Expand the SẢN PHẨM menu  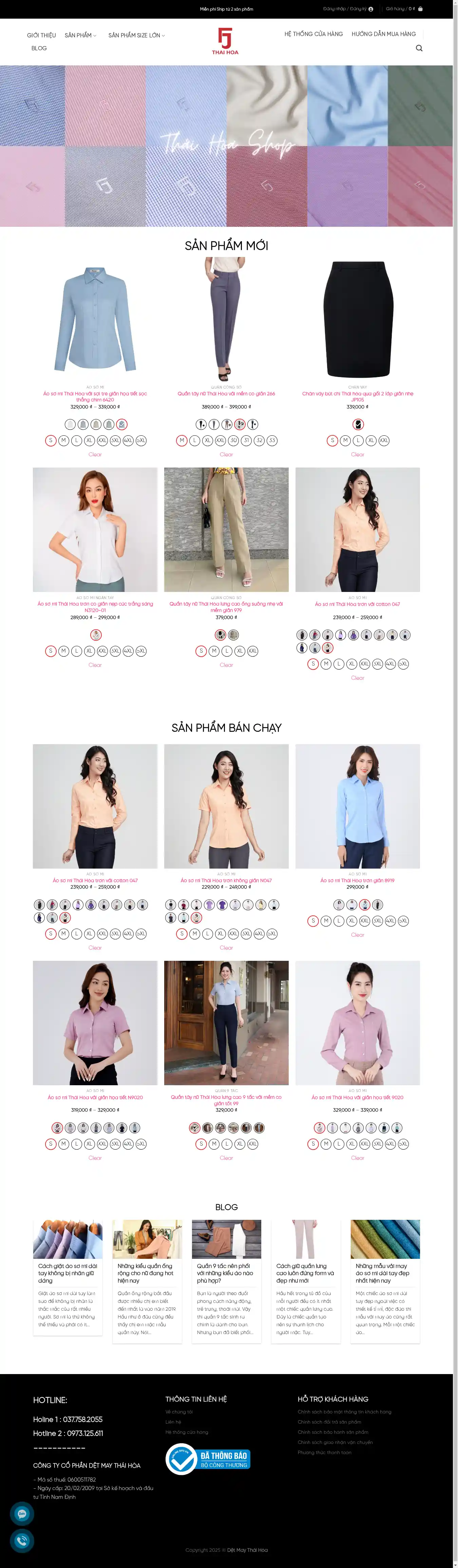[80, 35]
